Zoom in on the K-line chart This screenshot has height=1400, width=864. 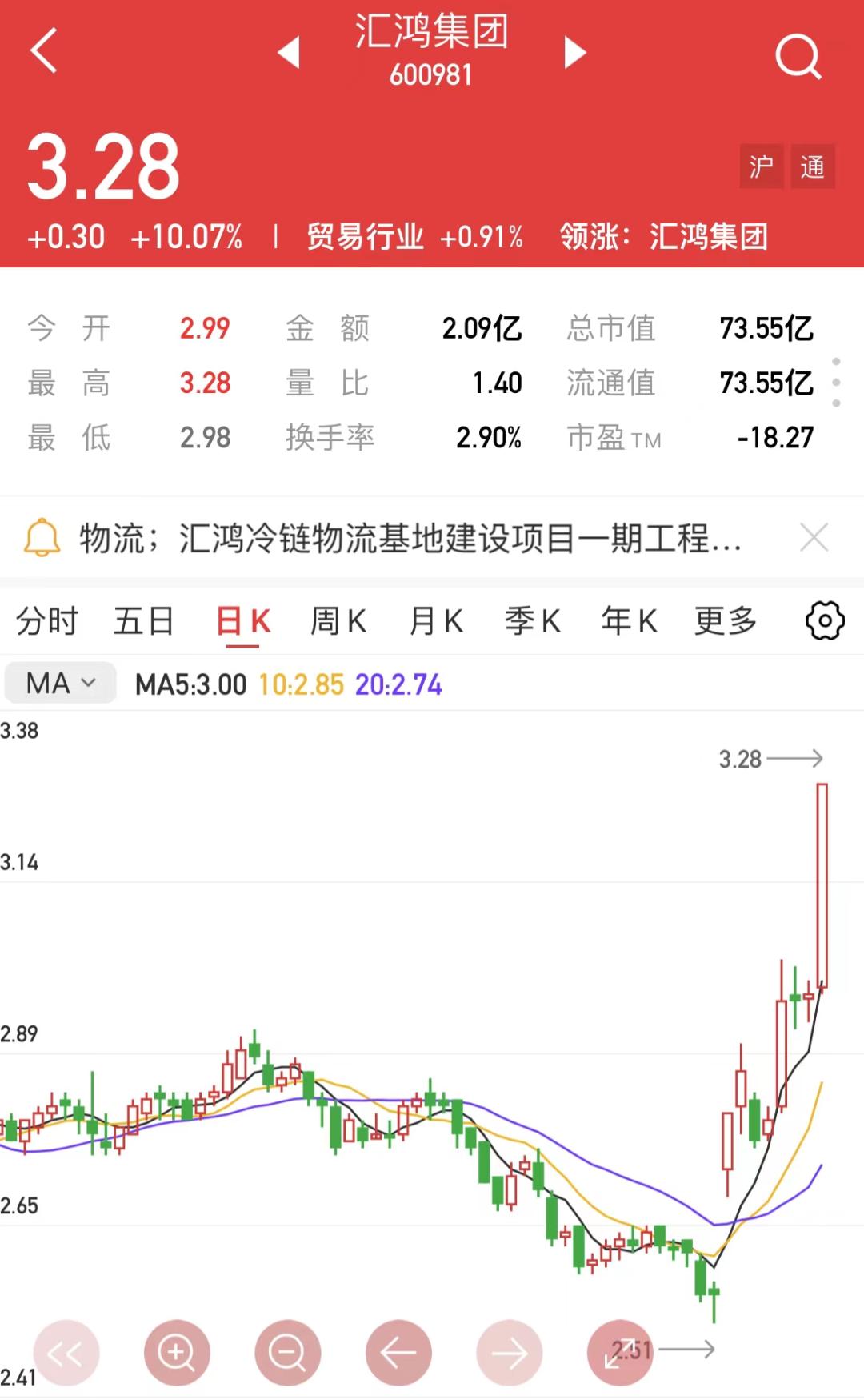177,1353
